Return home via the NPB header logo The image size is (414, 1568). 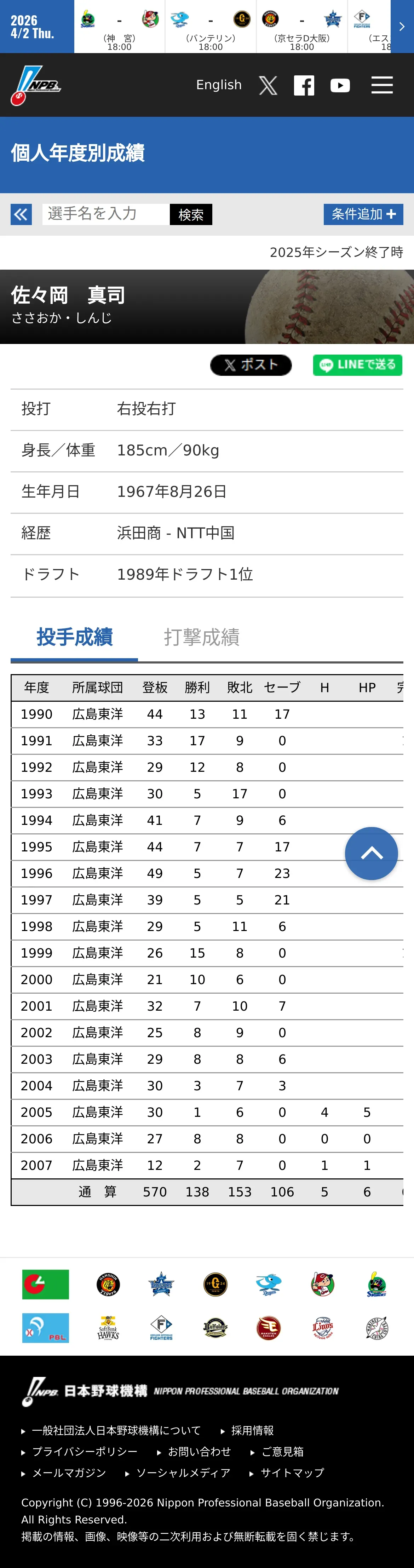[35, 85]
